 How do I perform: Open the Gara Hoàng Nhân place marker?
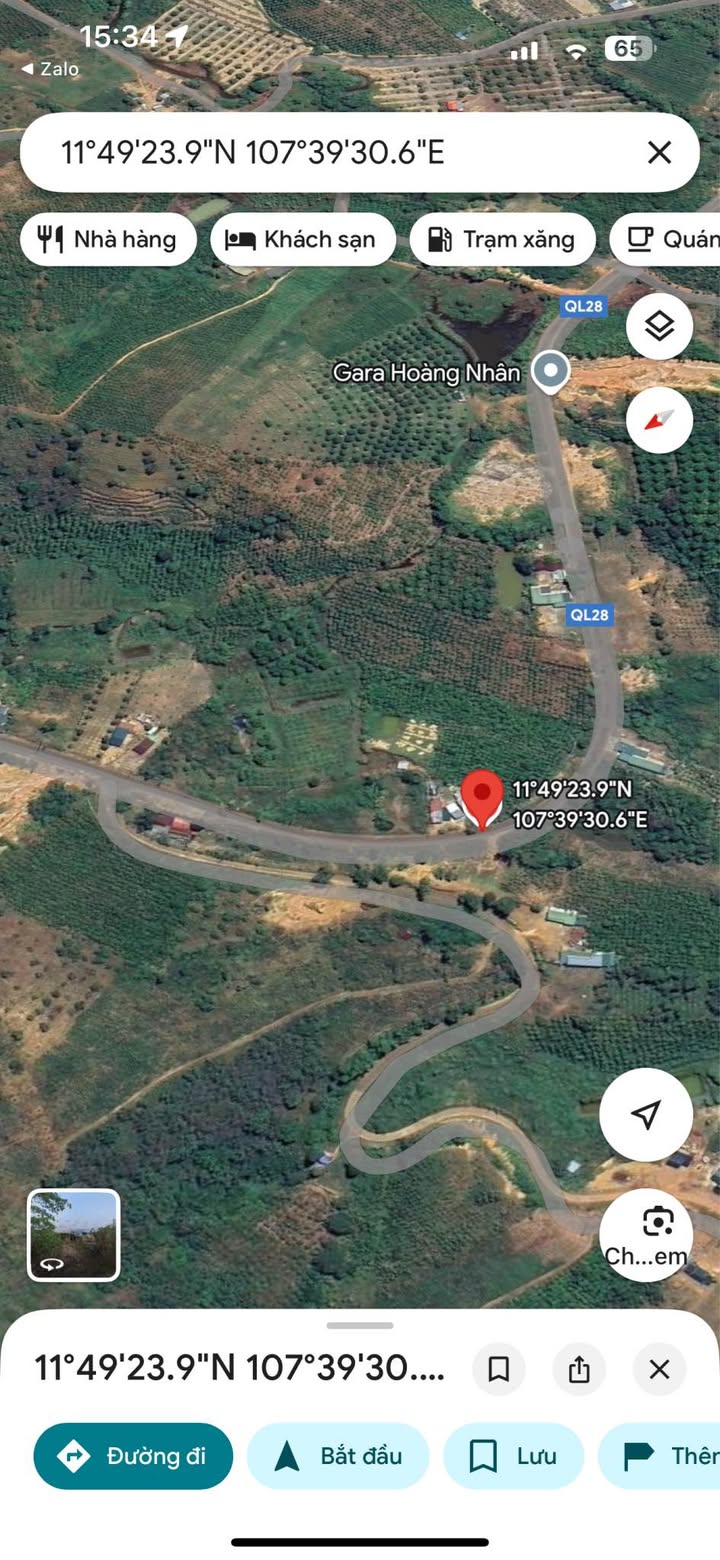tap(549, 371)
